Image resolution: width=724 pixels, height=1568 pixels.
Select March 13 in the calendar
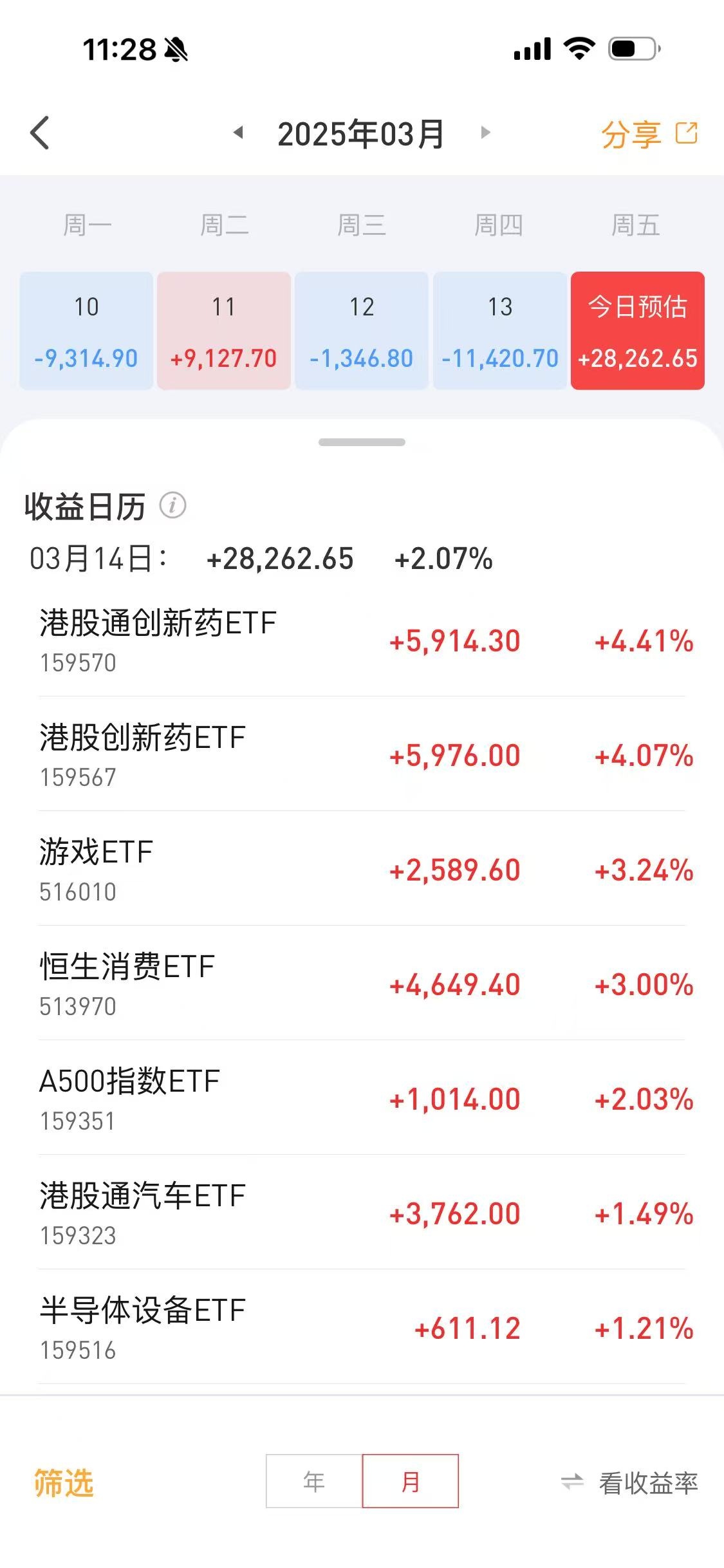(500, 331)
